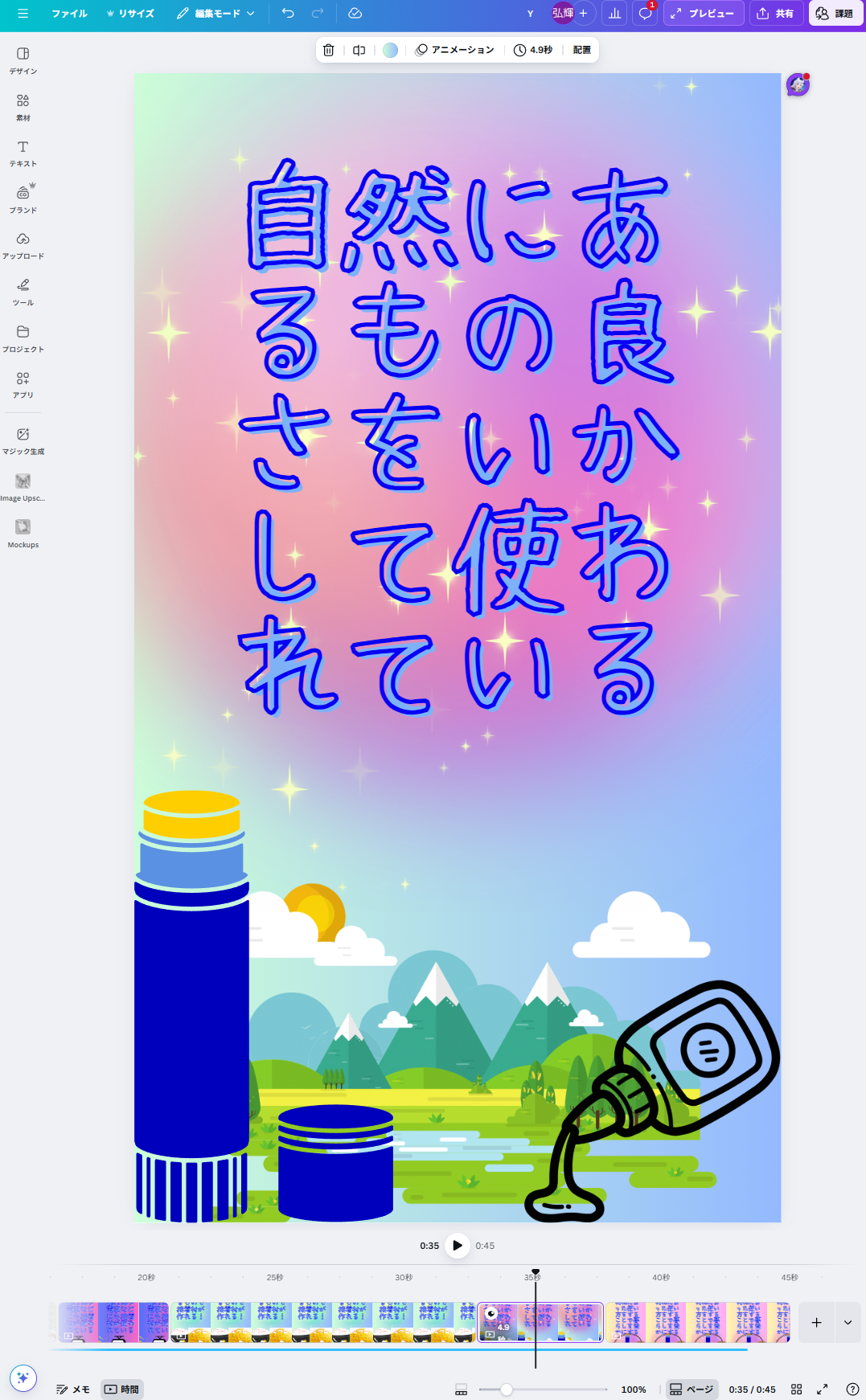Image resolution: width=866 pixels, height=1400 pixels.
Task: Open the リサイズ option
Action: coord(130,14)
